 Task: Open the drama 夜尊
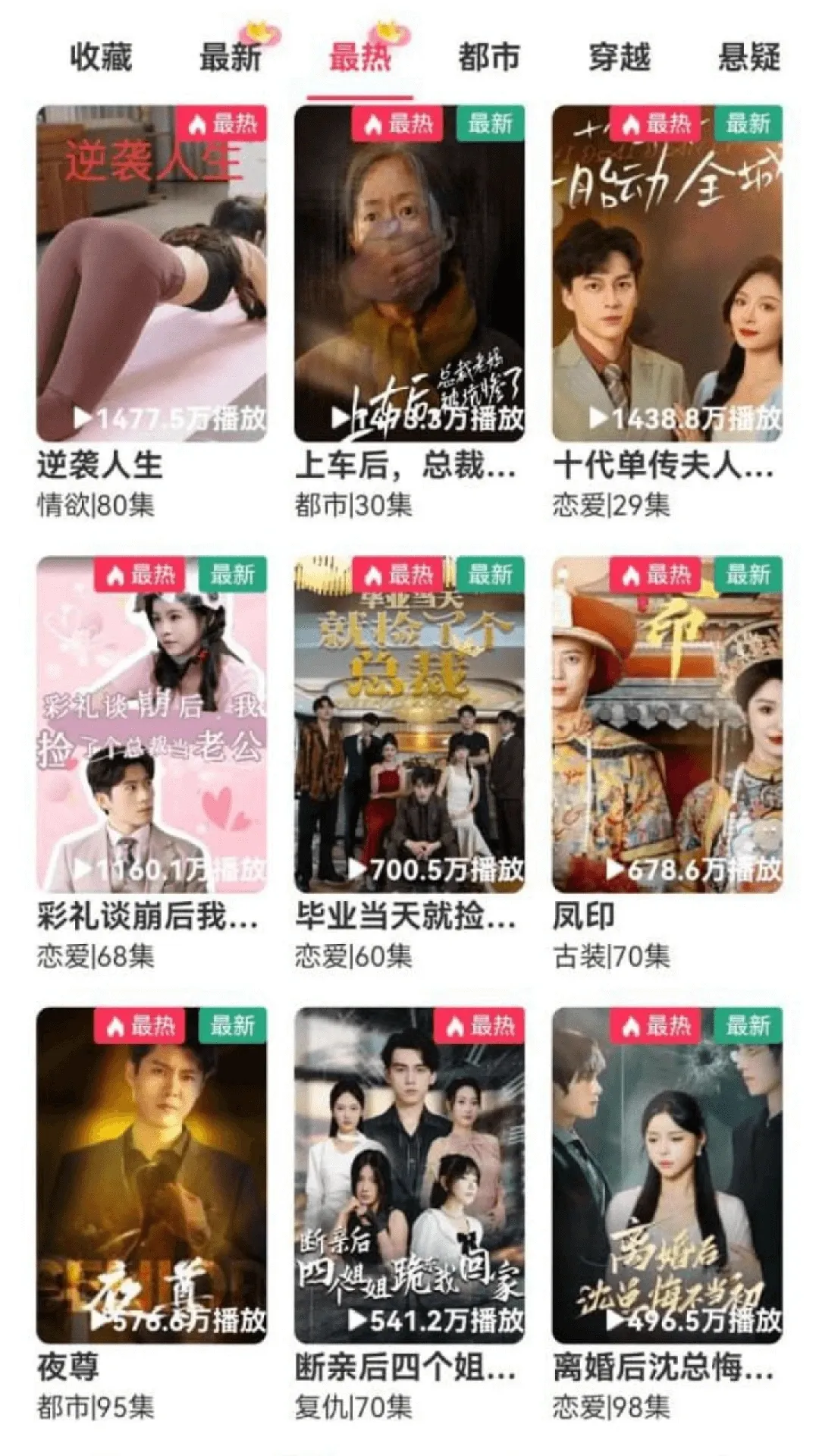pos(152,1175)
